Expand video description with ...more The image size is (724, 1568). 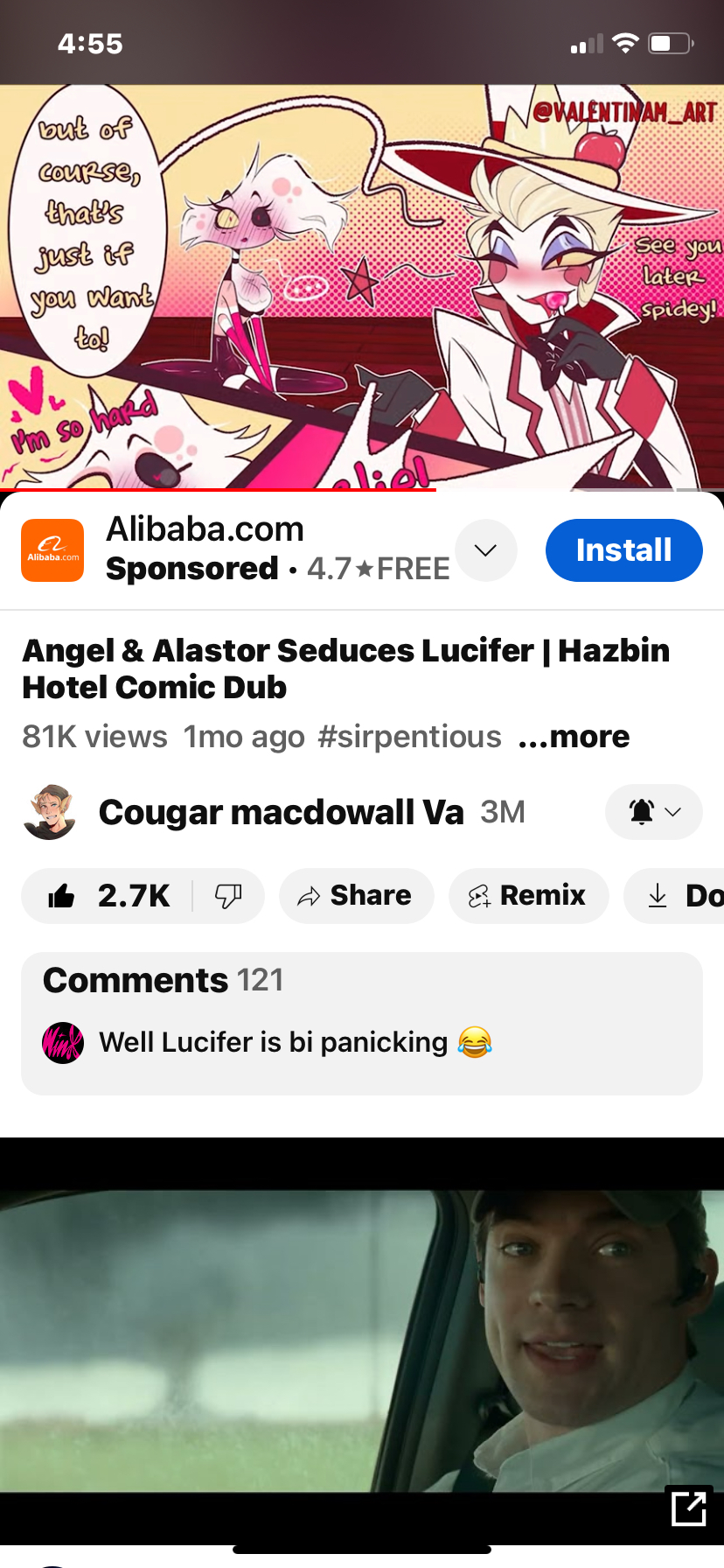pos(574,737)
